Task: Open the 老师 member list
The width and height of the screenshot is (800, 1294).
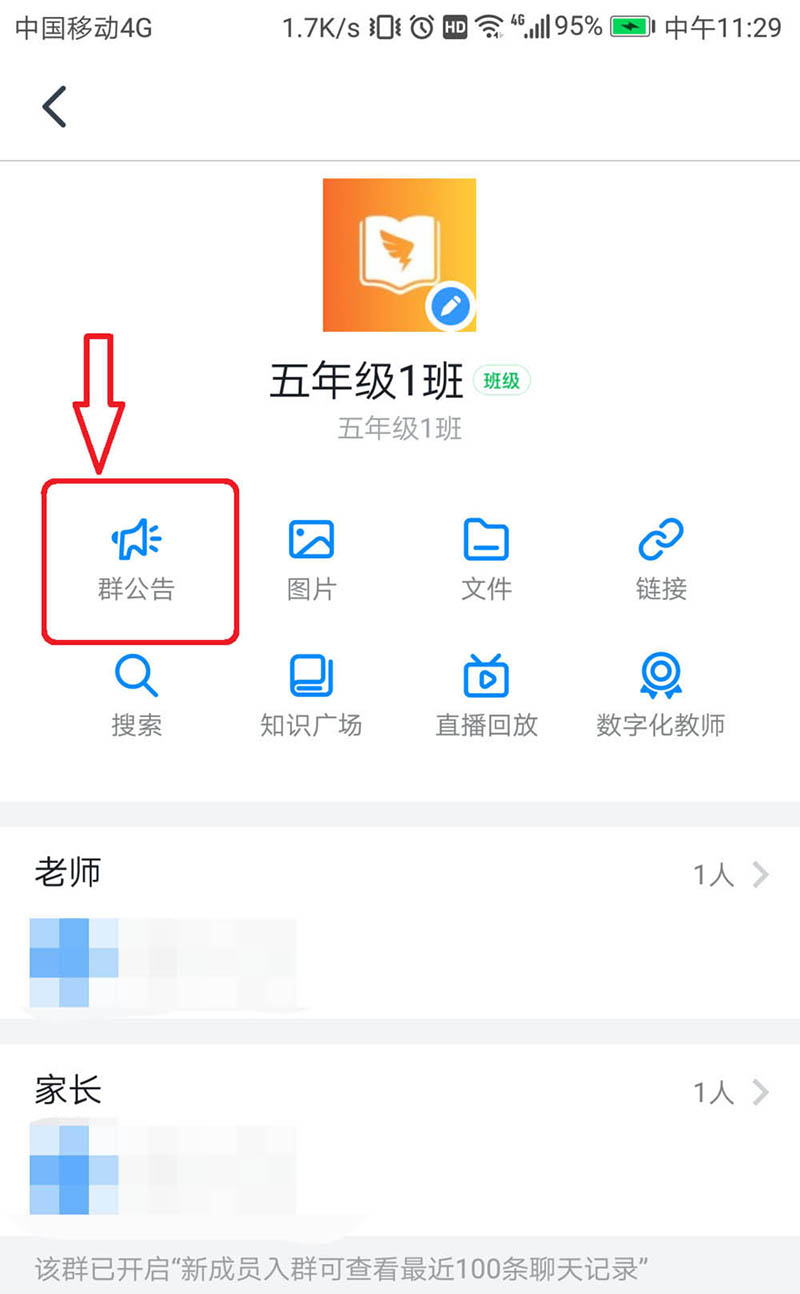Action: (x=730, y=875)
